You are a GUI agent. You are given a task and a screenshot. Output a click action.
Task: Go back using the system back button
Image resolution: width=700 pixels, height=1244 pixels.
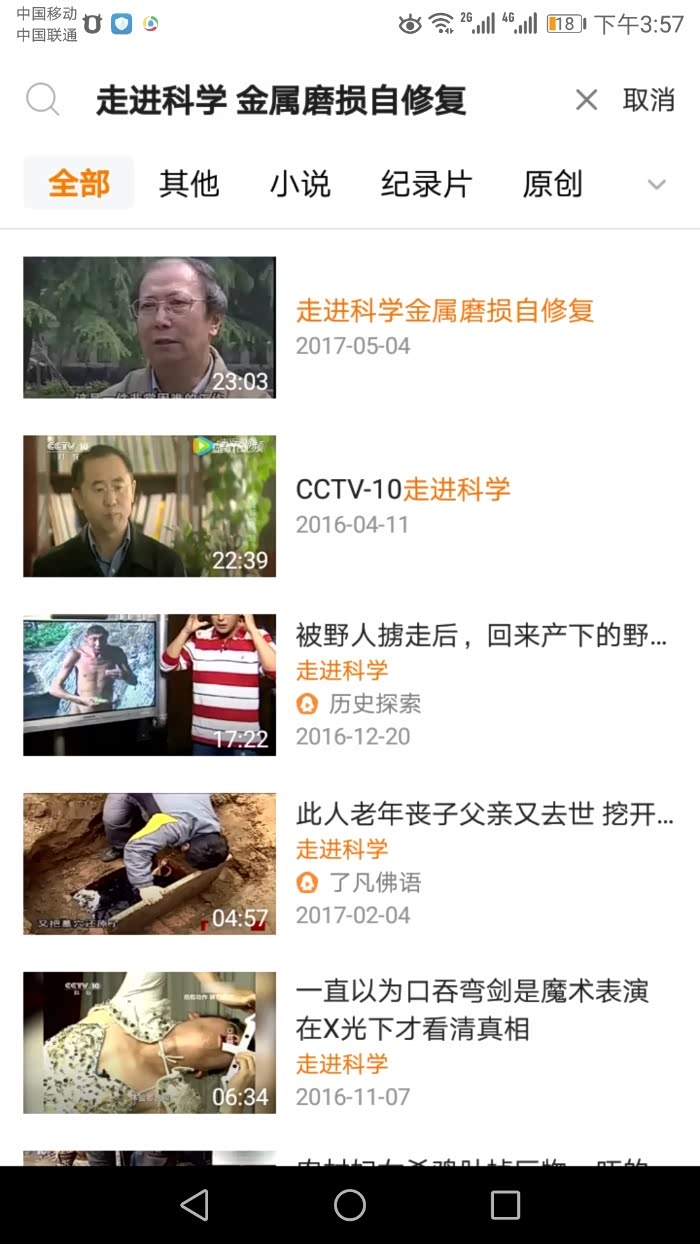194,1205
